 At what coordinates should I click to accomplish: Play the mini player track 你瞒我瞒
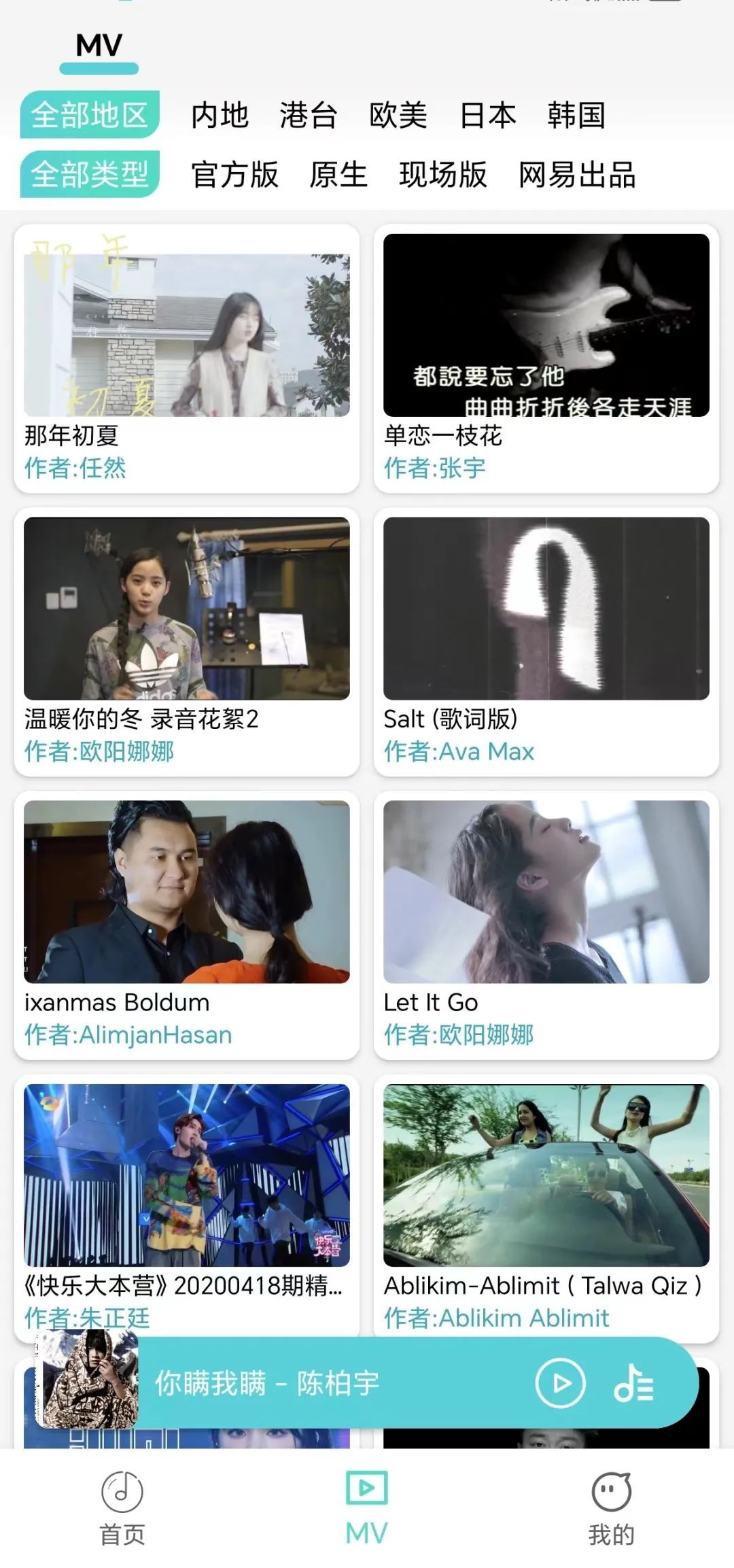pos(560,1383)
